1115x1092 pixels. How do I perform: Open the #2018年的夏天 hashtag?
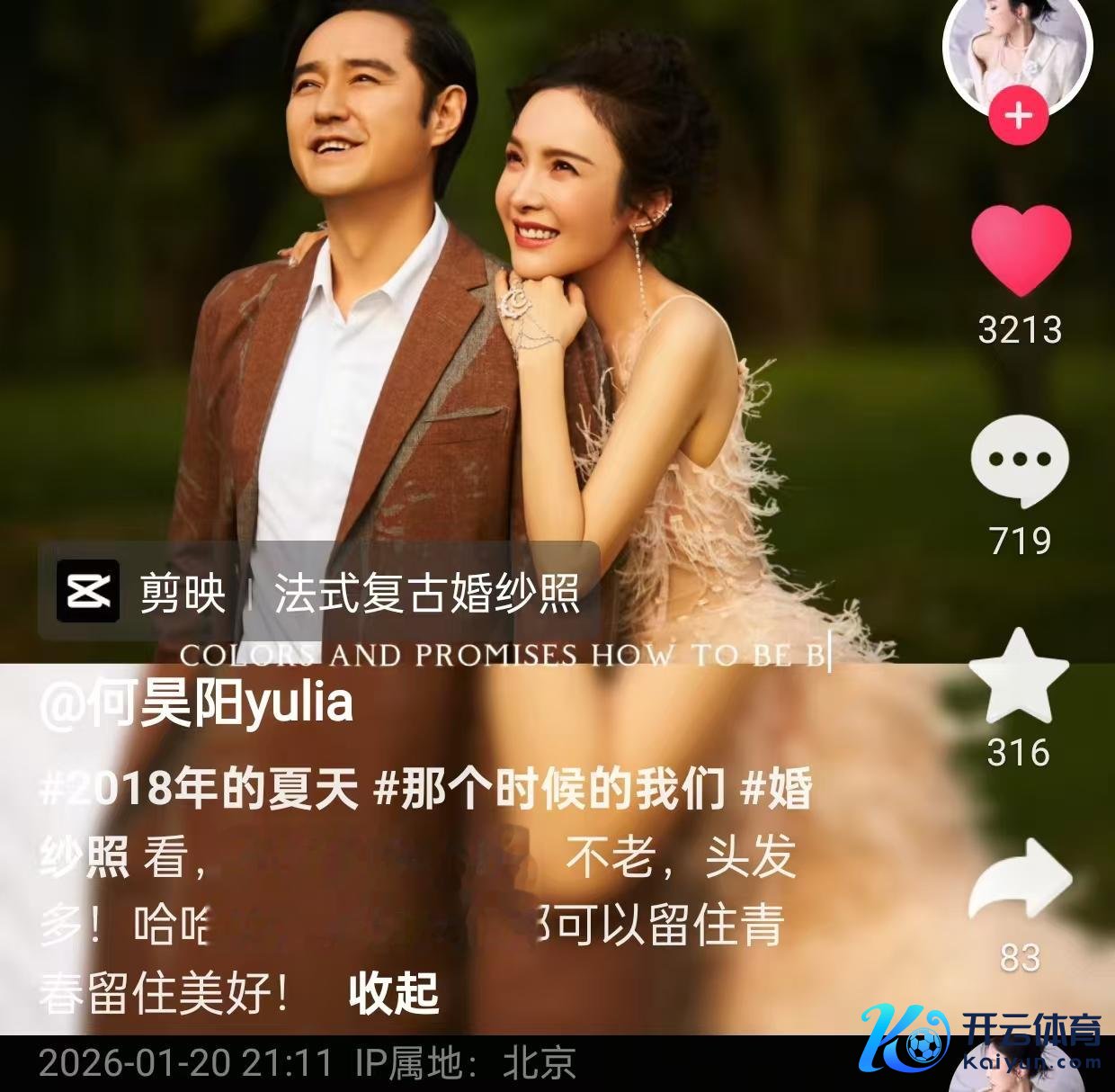pos(200,789)
